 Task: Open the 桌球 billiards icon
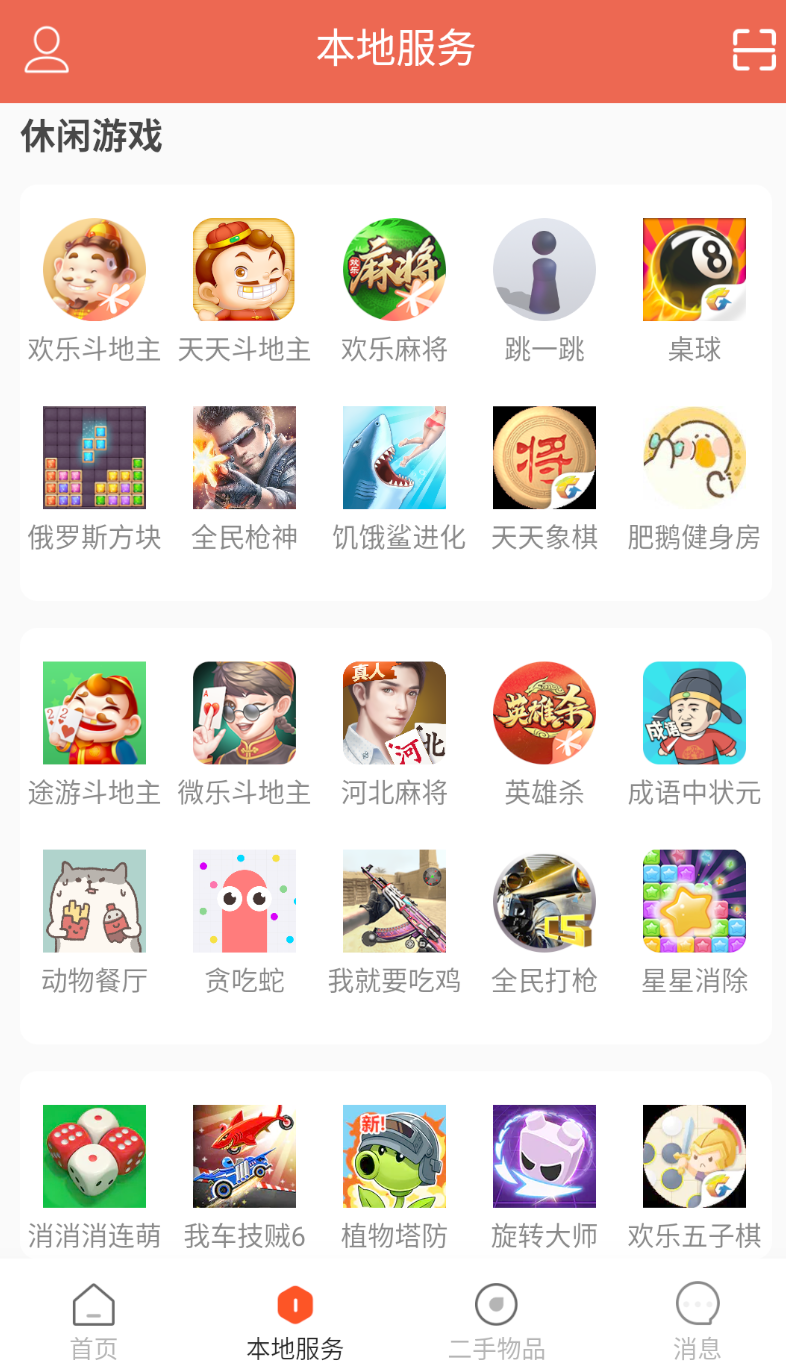click(x=694, y=269)
